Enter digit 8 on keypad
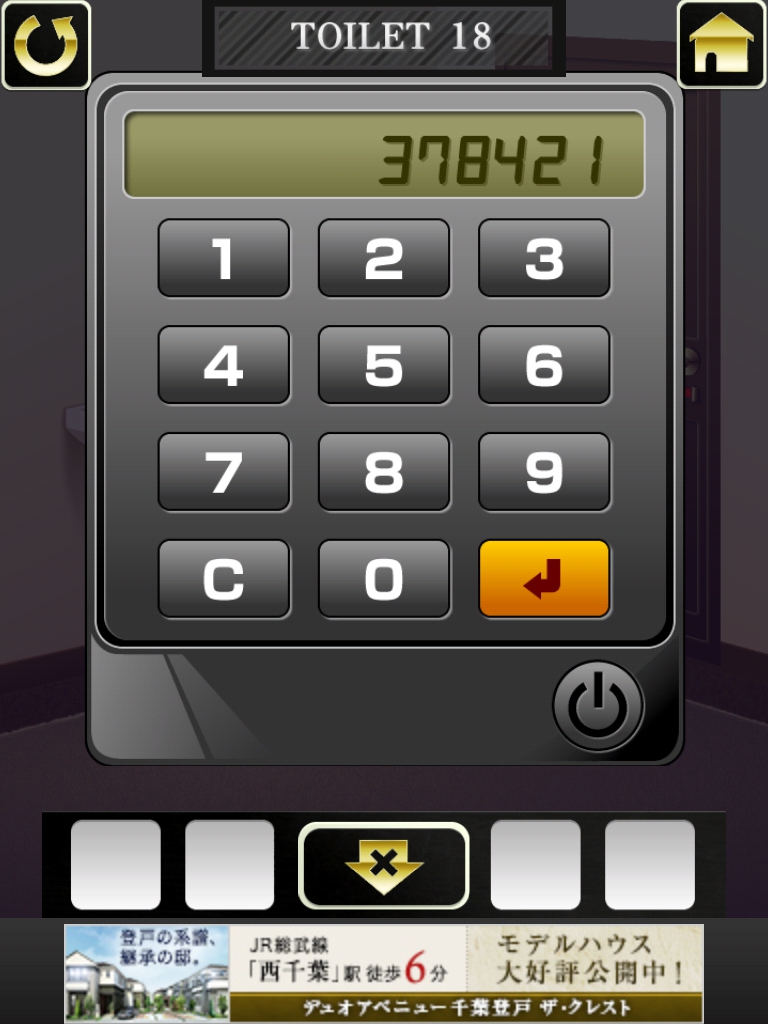 click(x=384, y=472)
